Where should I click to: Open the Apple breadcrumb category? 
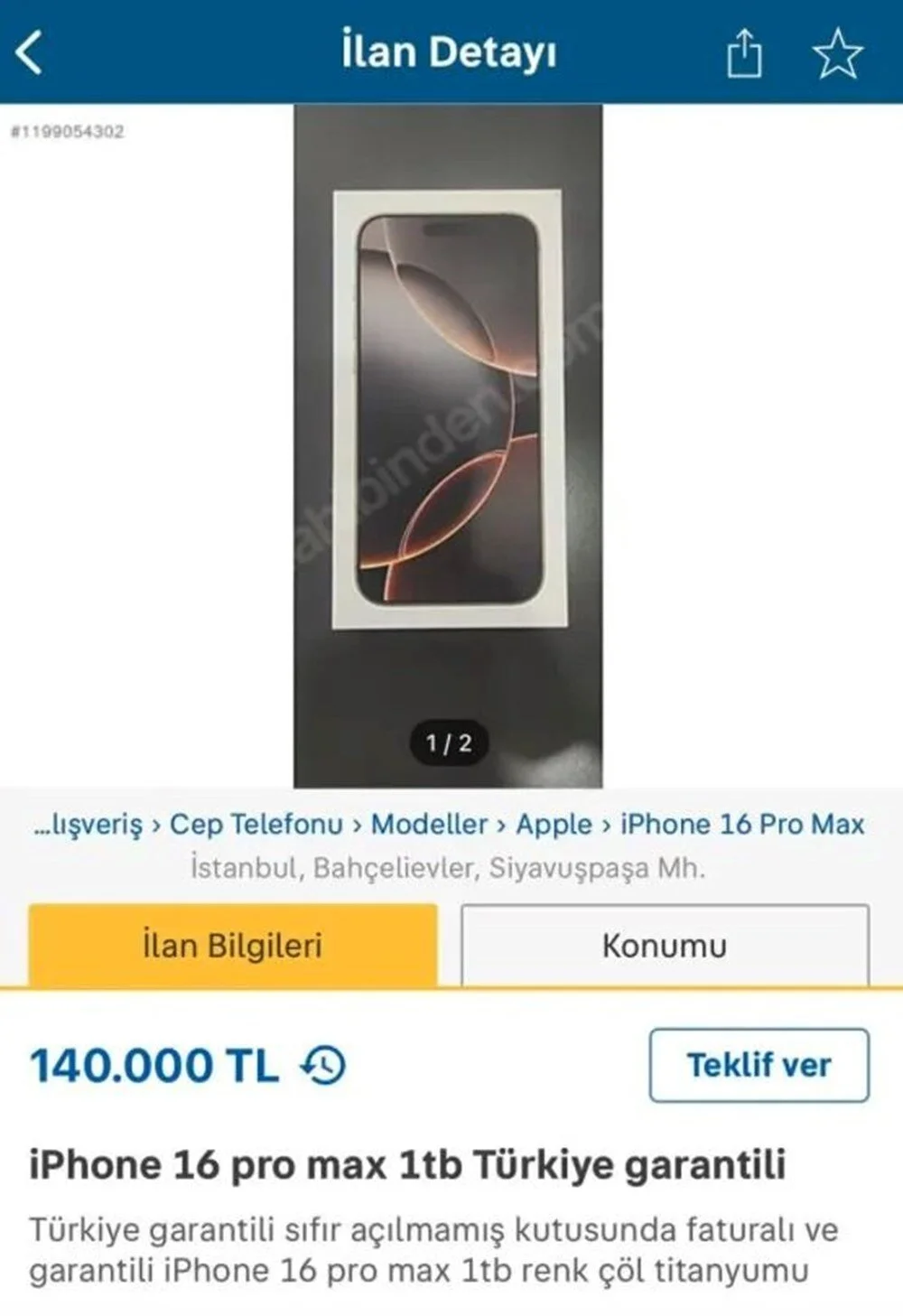[554, 824]
